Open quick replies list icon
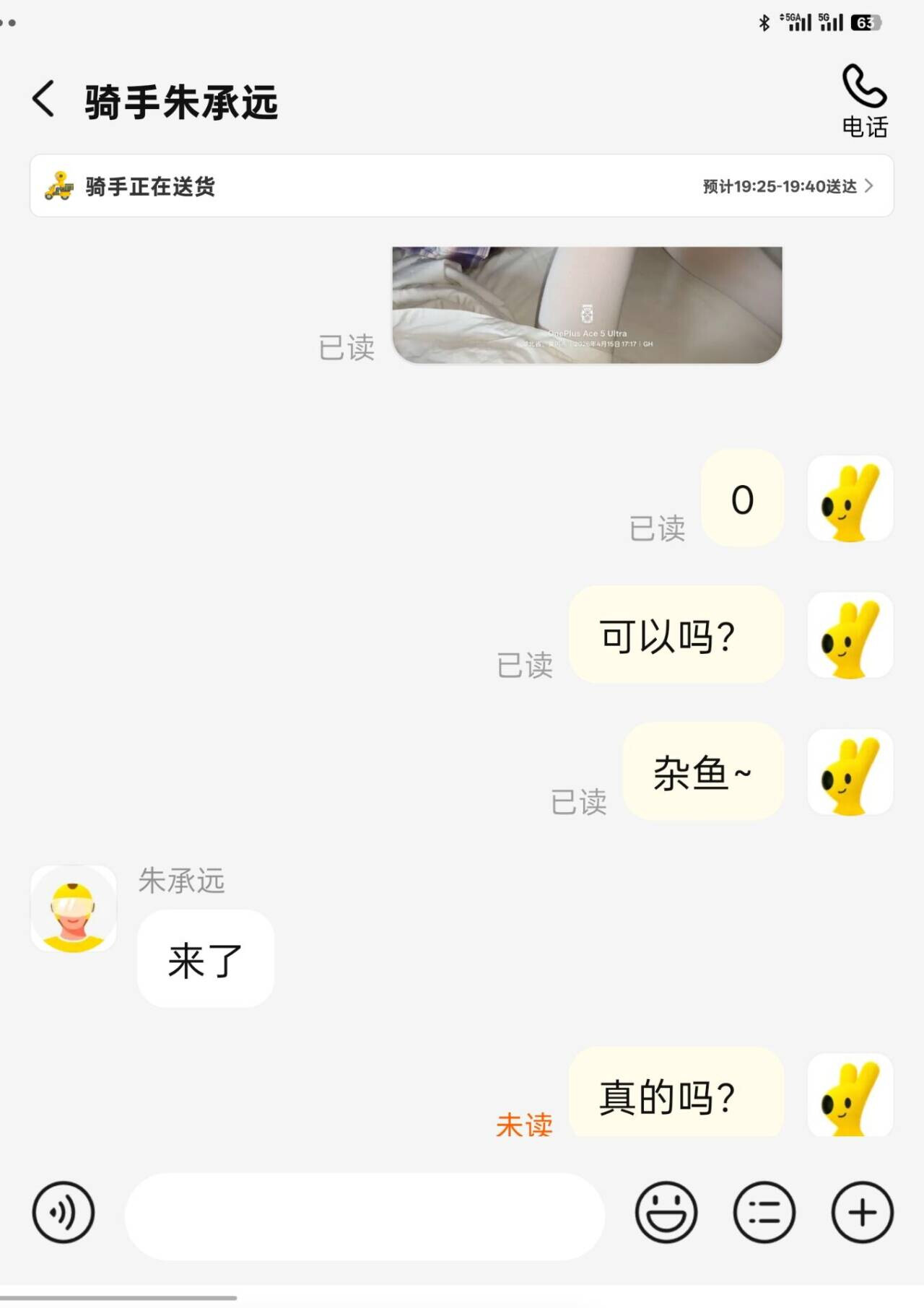The height and width of the screenshot is (1308, 924). (764, 1212)
